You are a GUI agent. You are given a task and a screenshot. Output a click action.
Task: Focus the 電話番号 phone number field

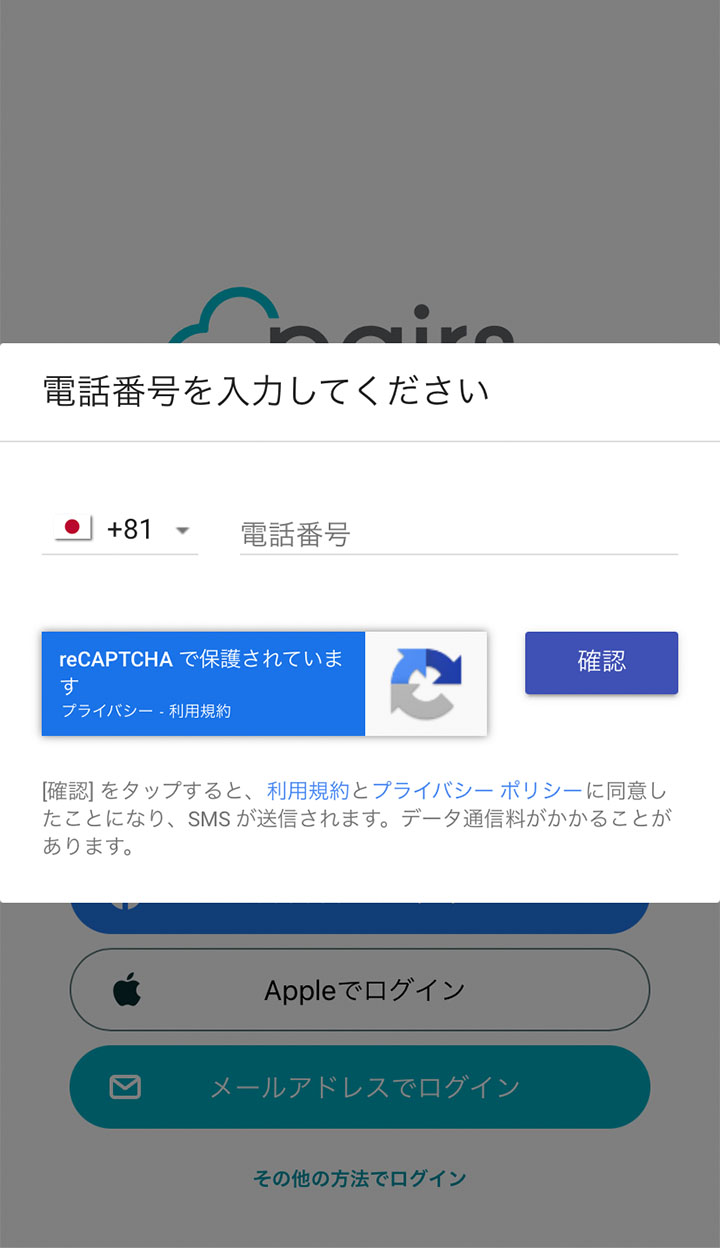click(458, 534)
